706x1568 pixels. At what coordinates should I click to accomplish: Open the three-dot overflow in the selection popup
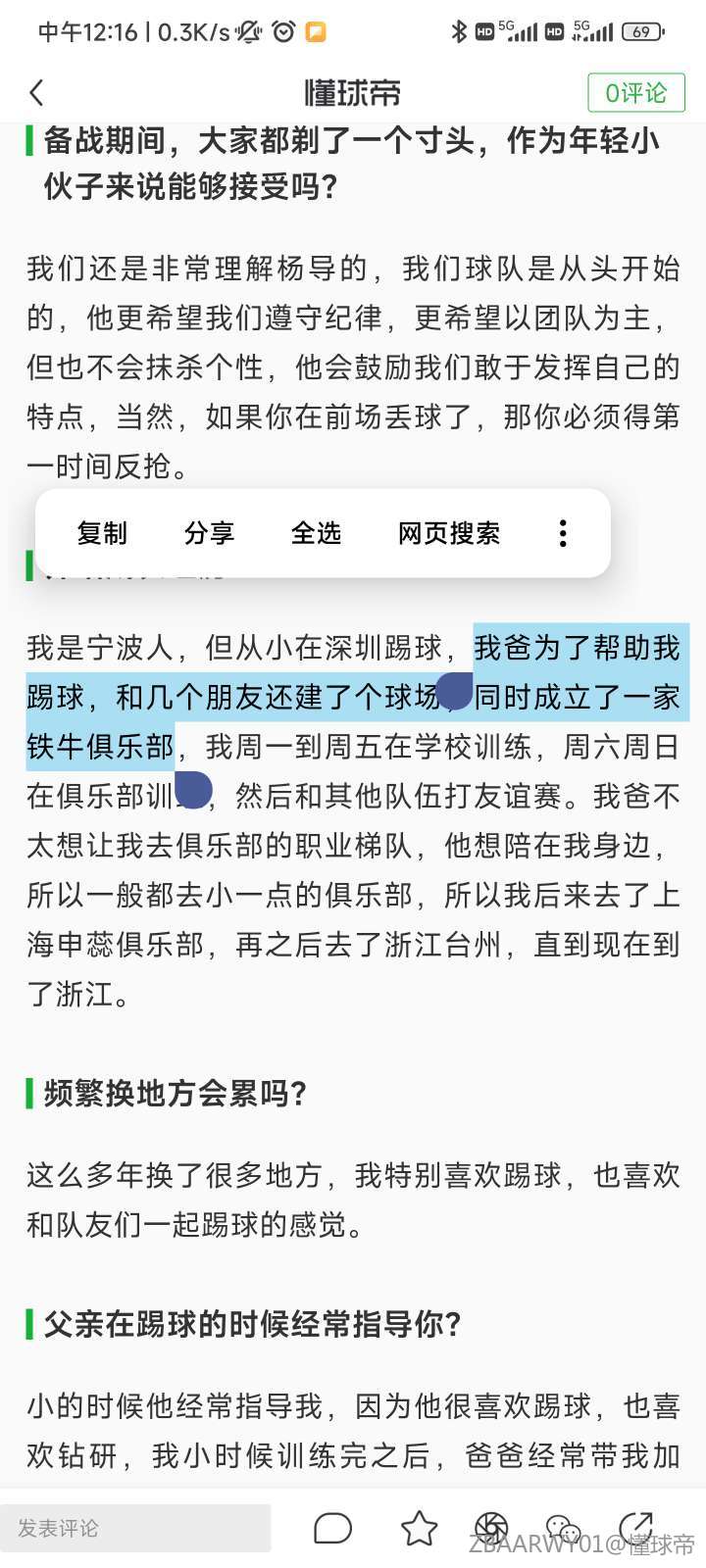coord(563,533)
